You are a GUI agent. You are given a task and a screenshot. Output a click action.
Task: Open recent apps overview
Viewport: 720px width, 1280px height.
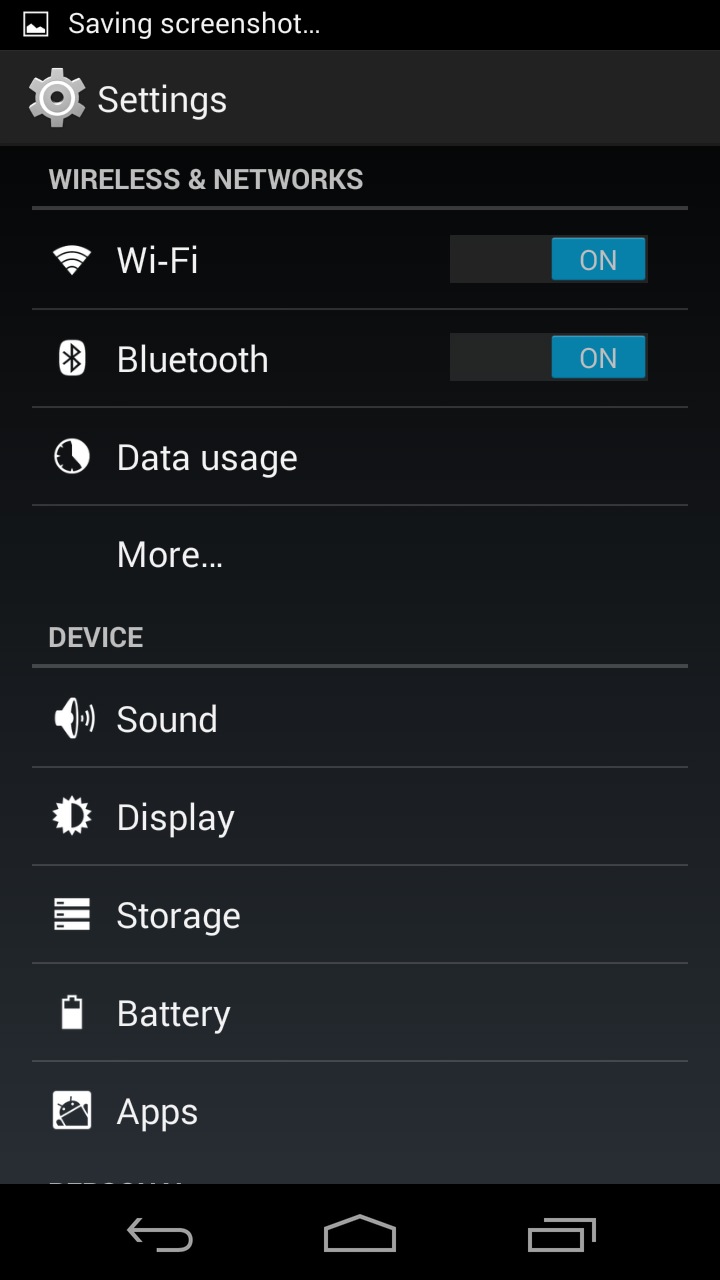tap(561, 1234)
